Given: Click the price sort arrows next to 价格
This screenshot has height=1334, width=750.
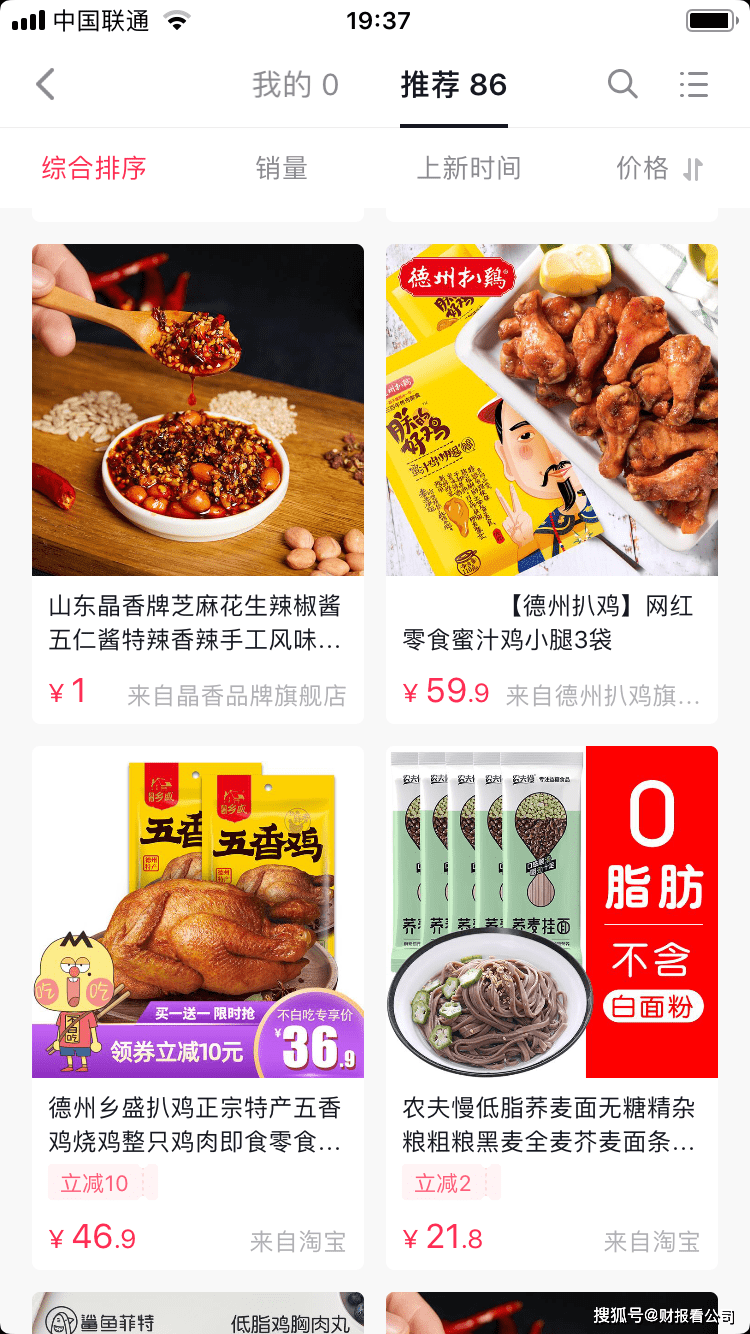Looking at the screenshot, I should tap(690, 168).
